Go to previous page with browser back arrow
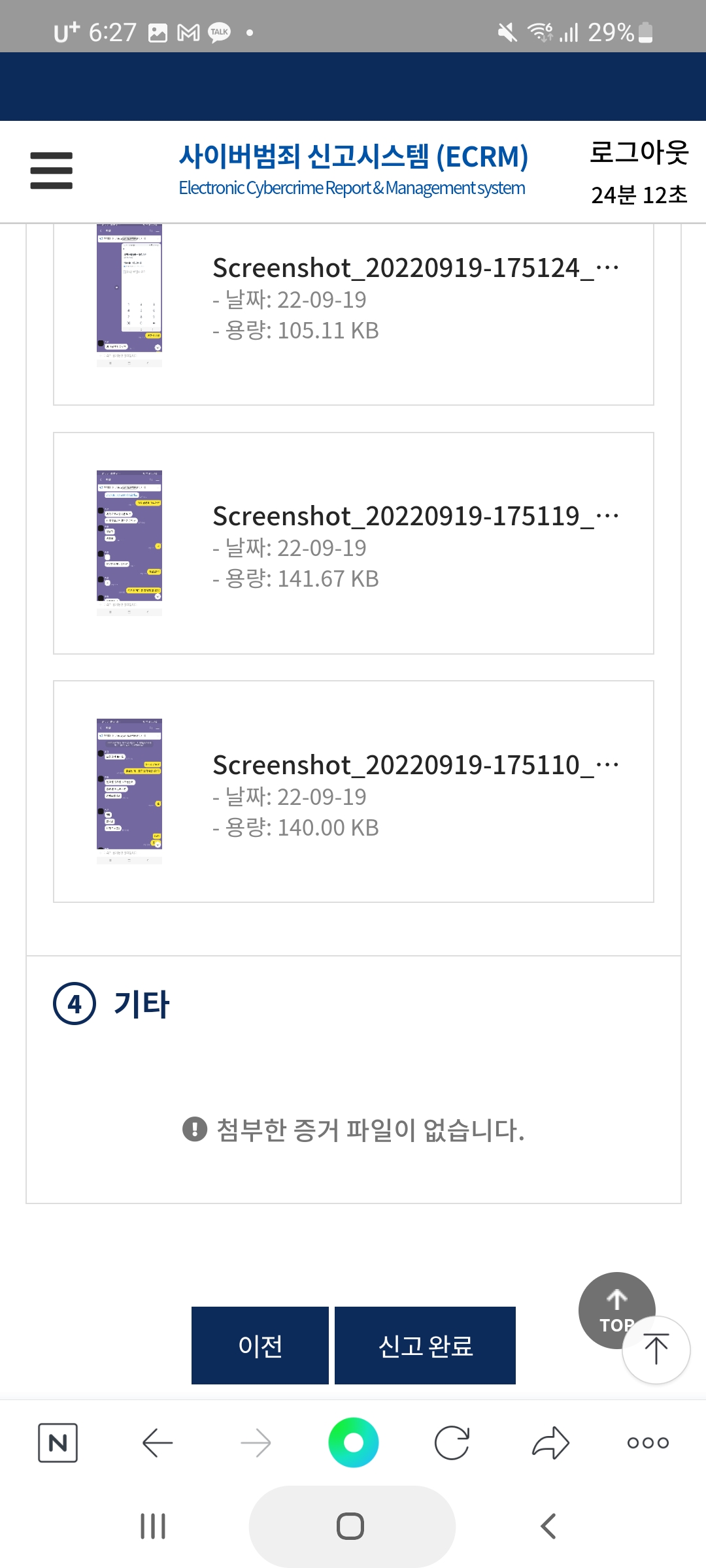This screenshot has height=1568, width=706. pyautogui.click(x=157, y=1443)
